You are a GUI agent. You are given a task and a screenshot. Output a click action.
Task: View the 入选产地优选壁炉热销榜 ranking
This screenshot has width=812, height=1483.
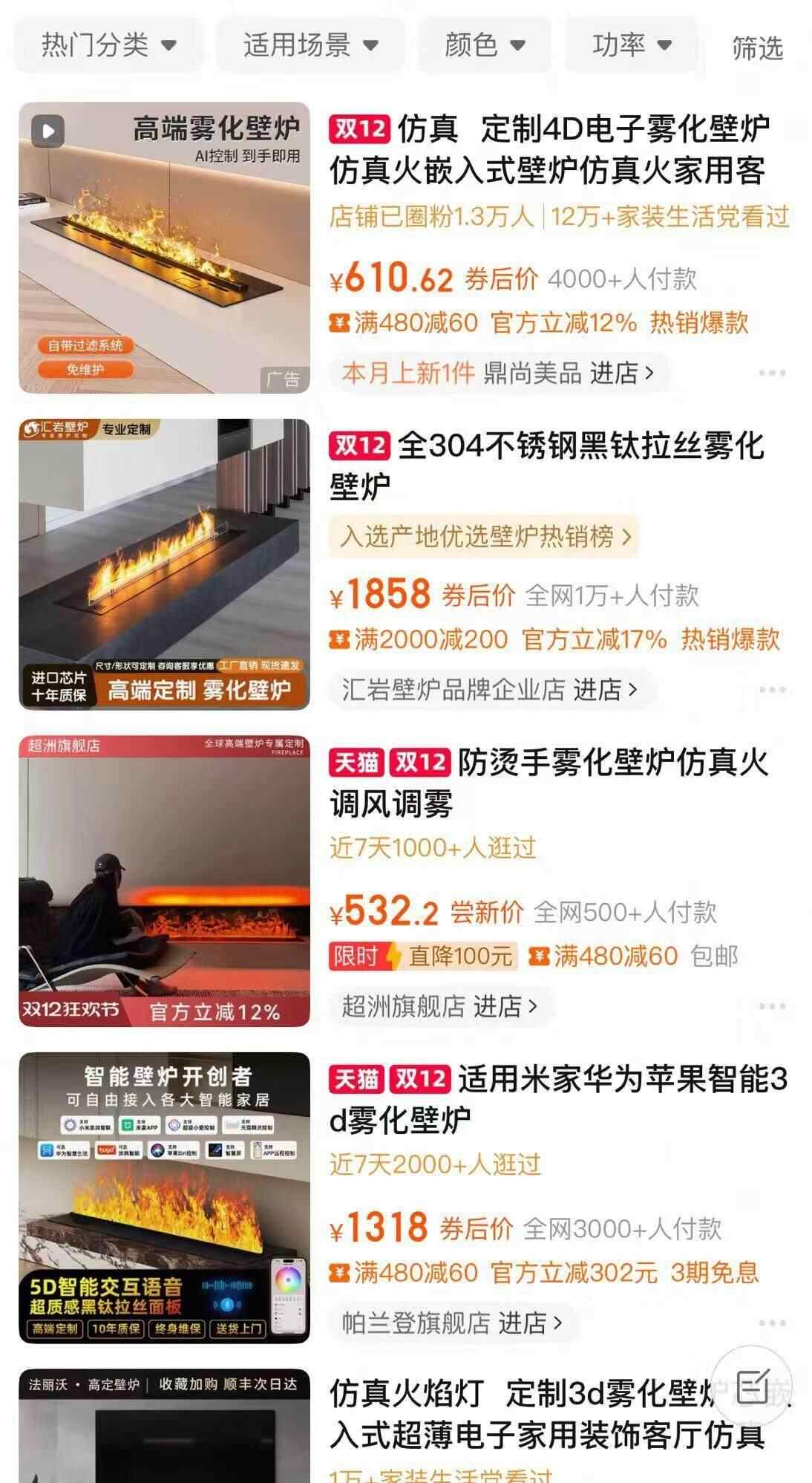pyautogui.click(x=484, y=536)
